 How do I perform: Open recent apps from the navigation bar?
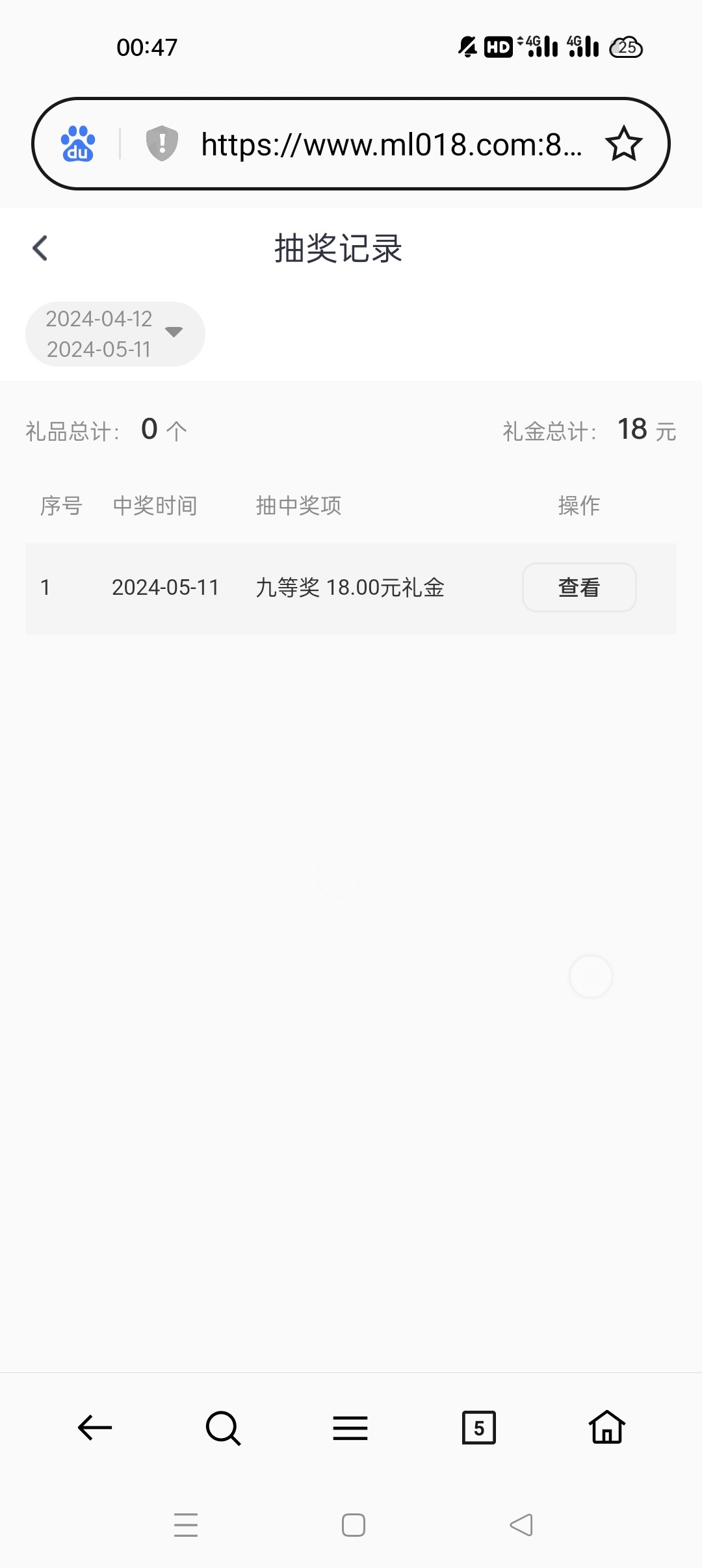pos(186,1525)
